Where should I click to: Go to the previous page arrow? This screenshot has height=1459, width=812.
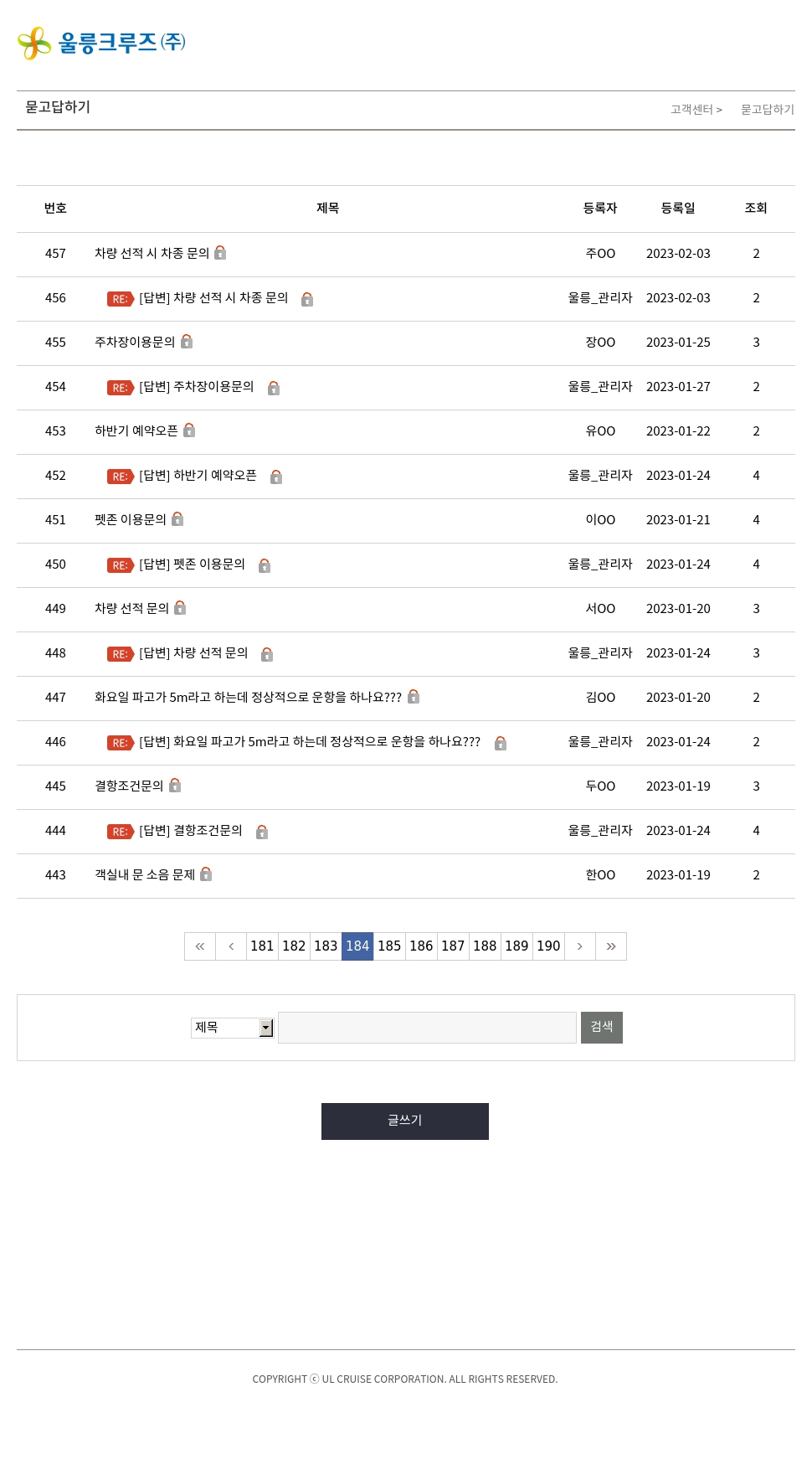pyautogui.click(x=231, y=946)
